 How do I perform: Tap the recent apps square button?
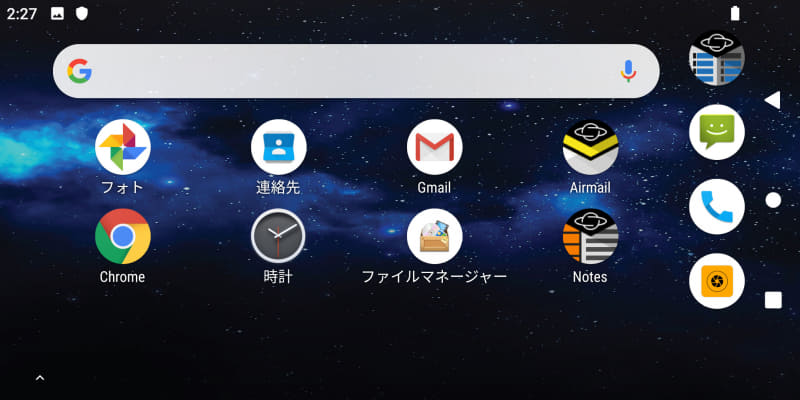tap(772, 300)
